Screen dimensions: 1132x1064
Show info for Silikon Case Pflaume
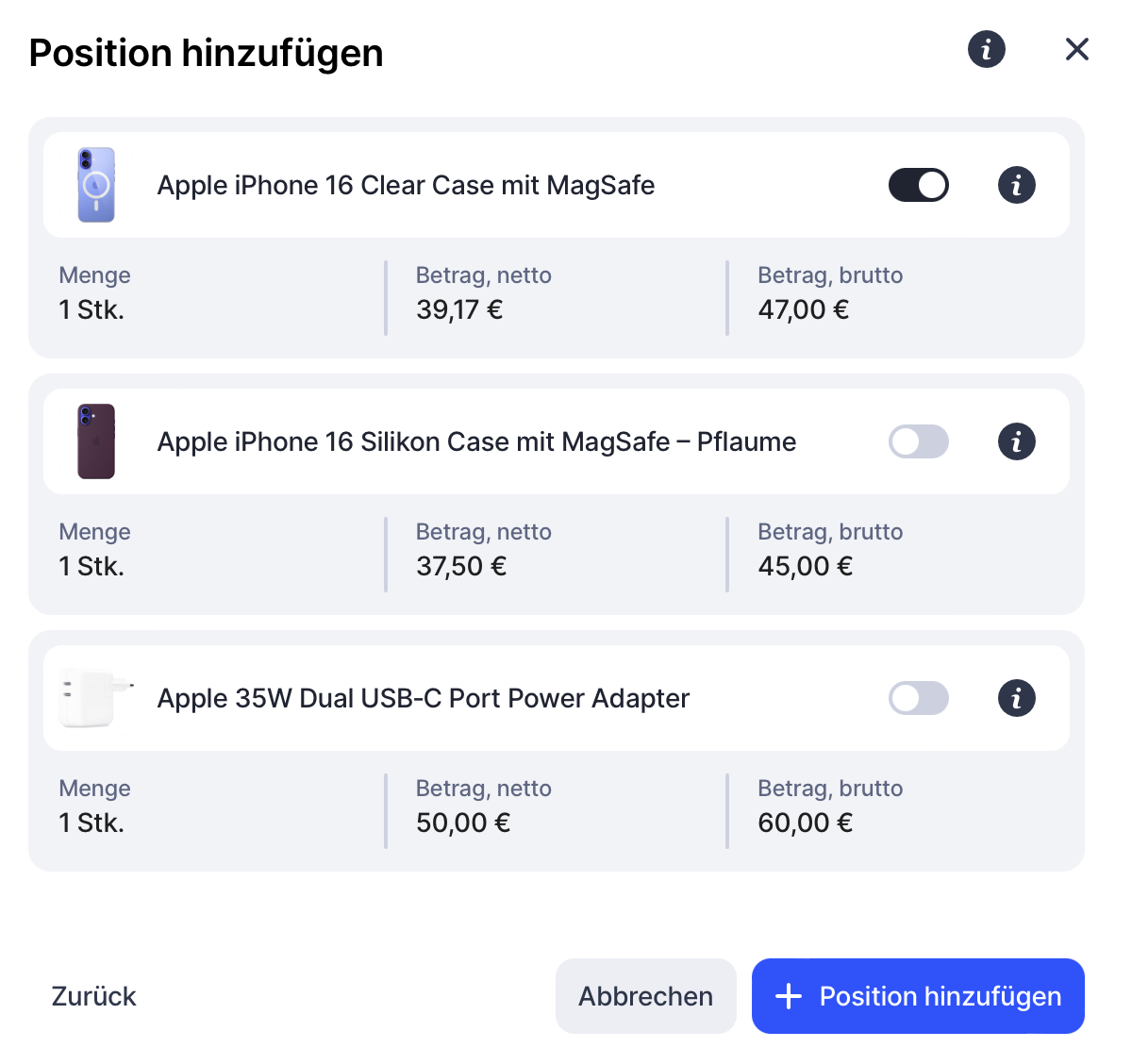coord(1016,441)
